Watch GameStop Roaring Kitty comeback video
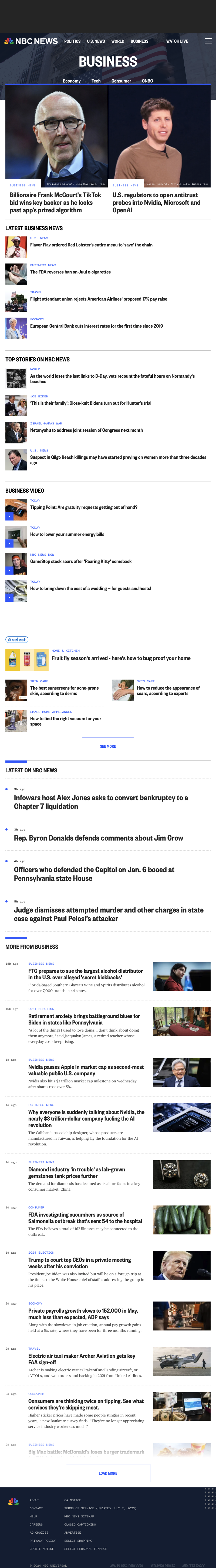This screenshot has height=1568, width=216. [x=81, y=561]
